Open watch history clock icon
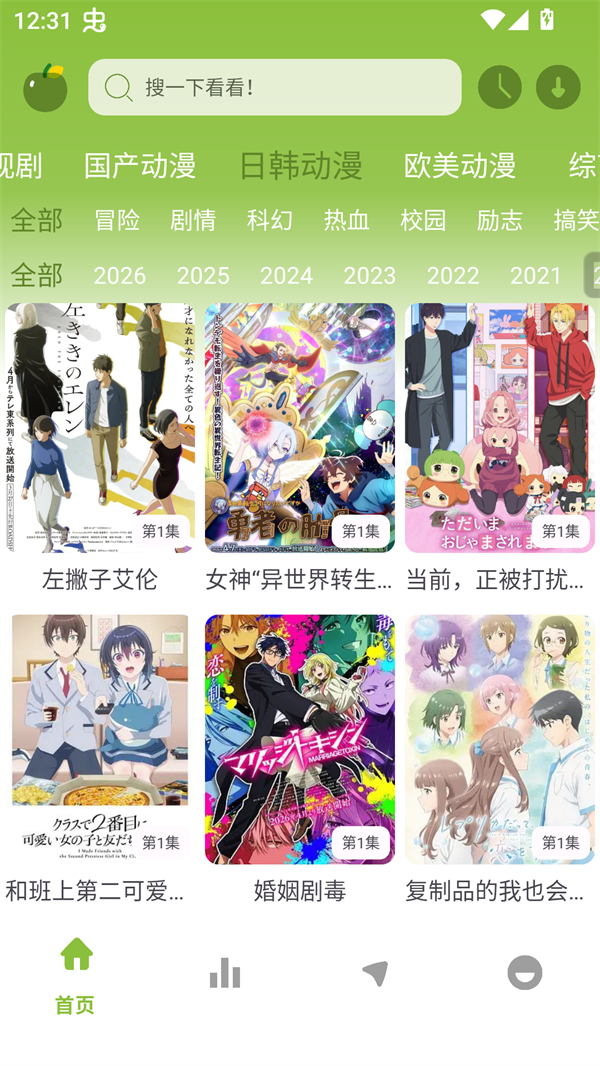Image resolution: width=600 pixels, height=1066 pixels. click(499, 88)
